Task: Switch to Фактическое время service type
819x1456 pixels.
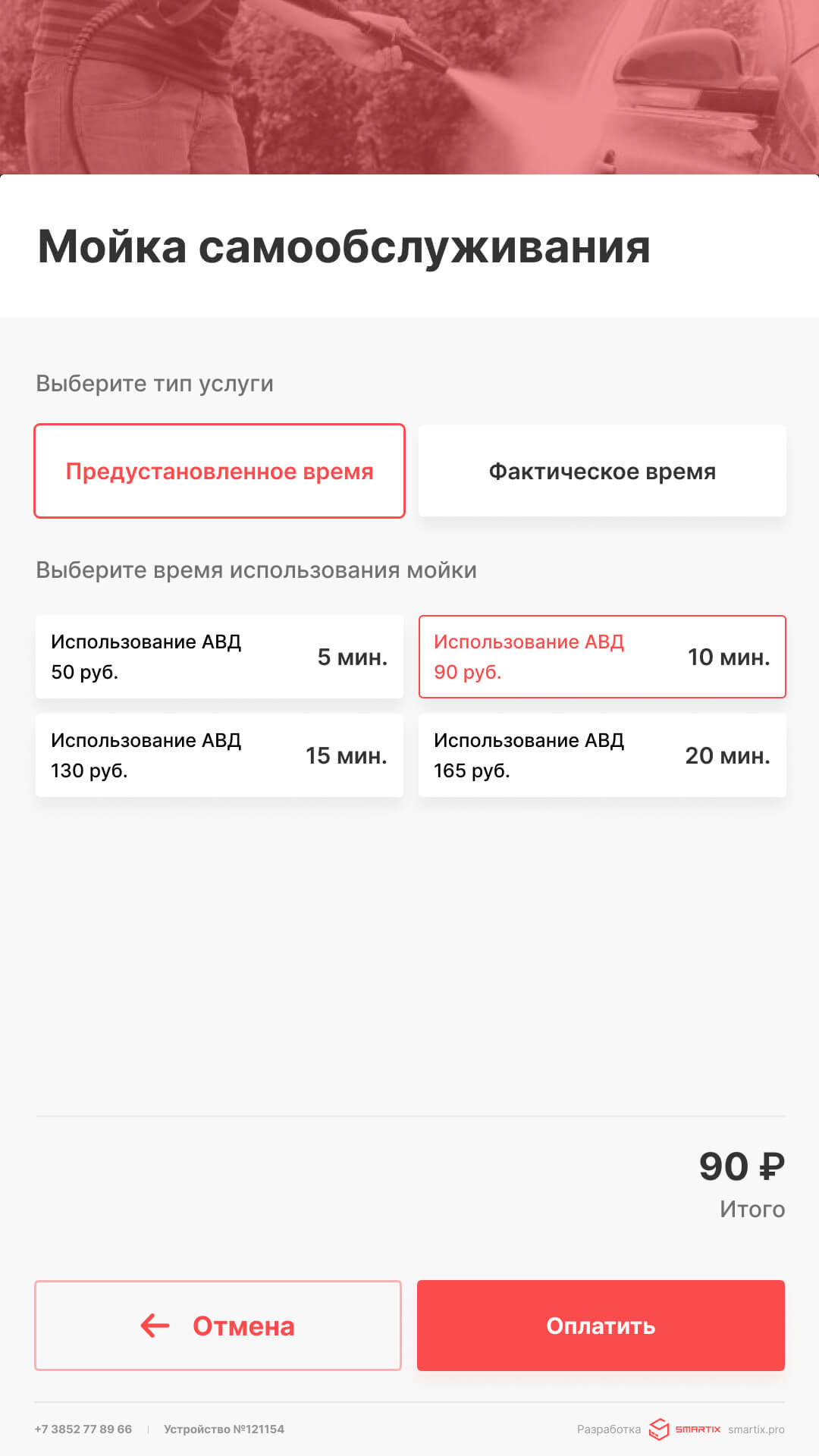Action: pyautogui.click(x=602, y=471)
